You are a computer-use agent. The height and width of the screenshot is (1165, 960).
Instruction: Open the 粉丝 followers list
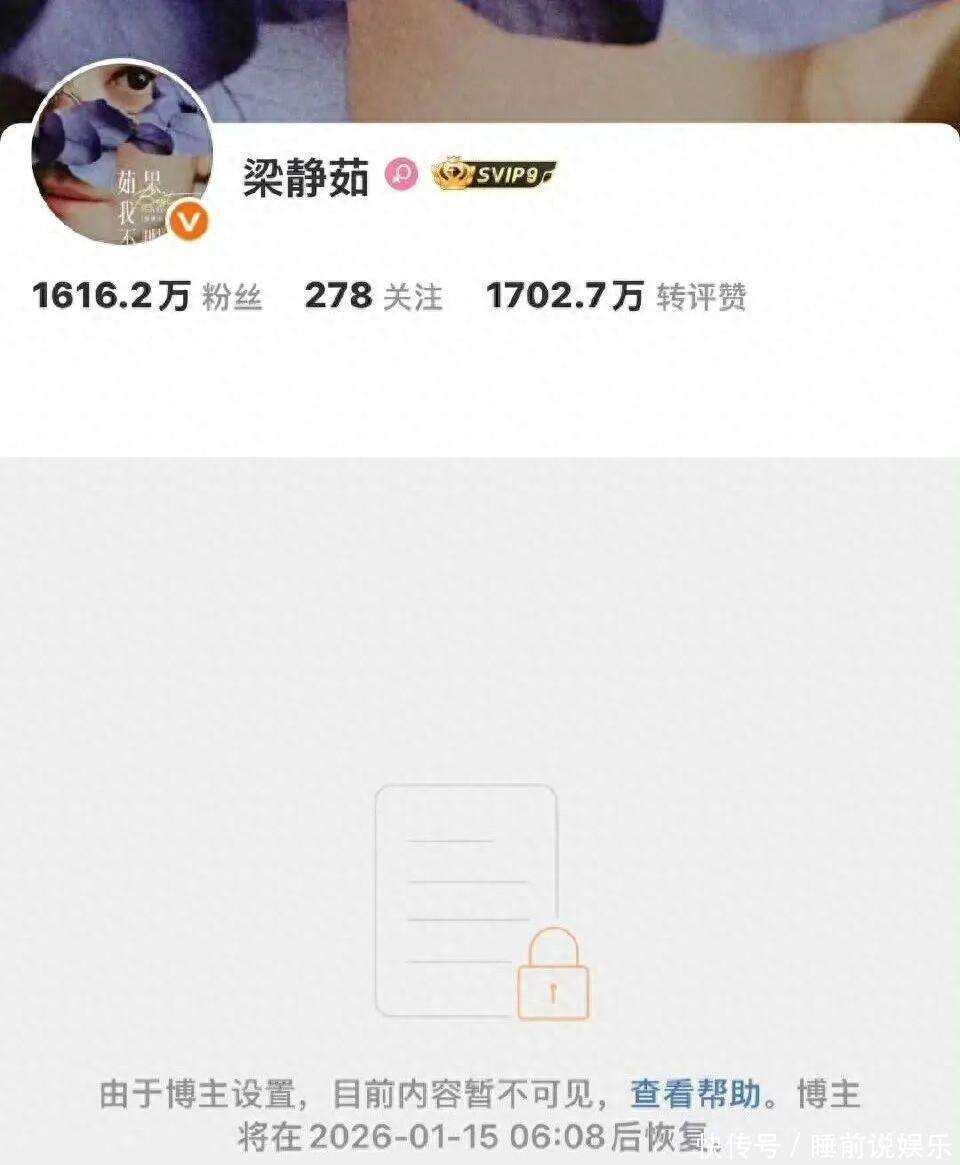pos(148,296)
